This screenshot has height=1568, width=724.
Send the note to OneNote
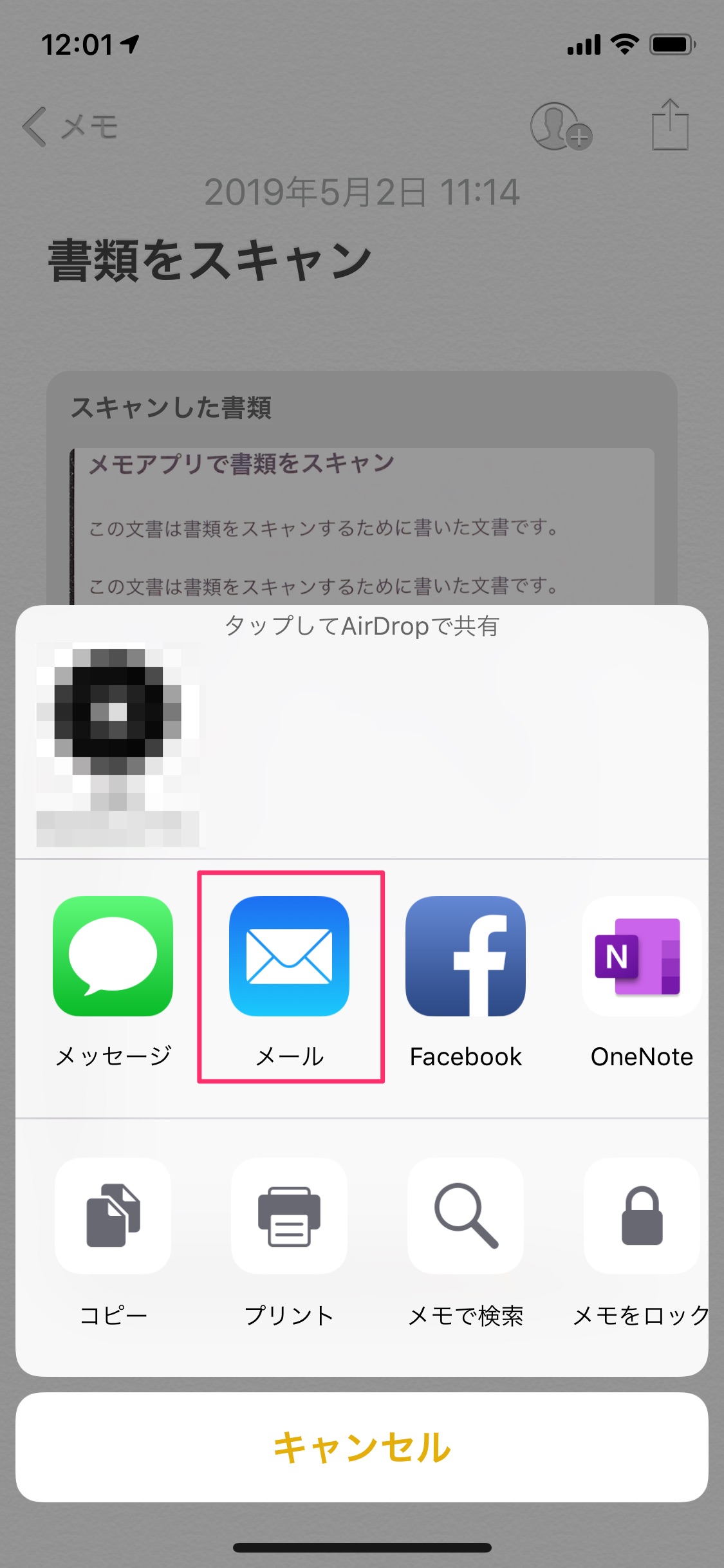click(x=641, y=957)
